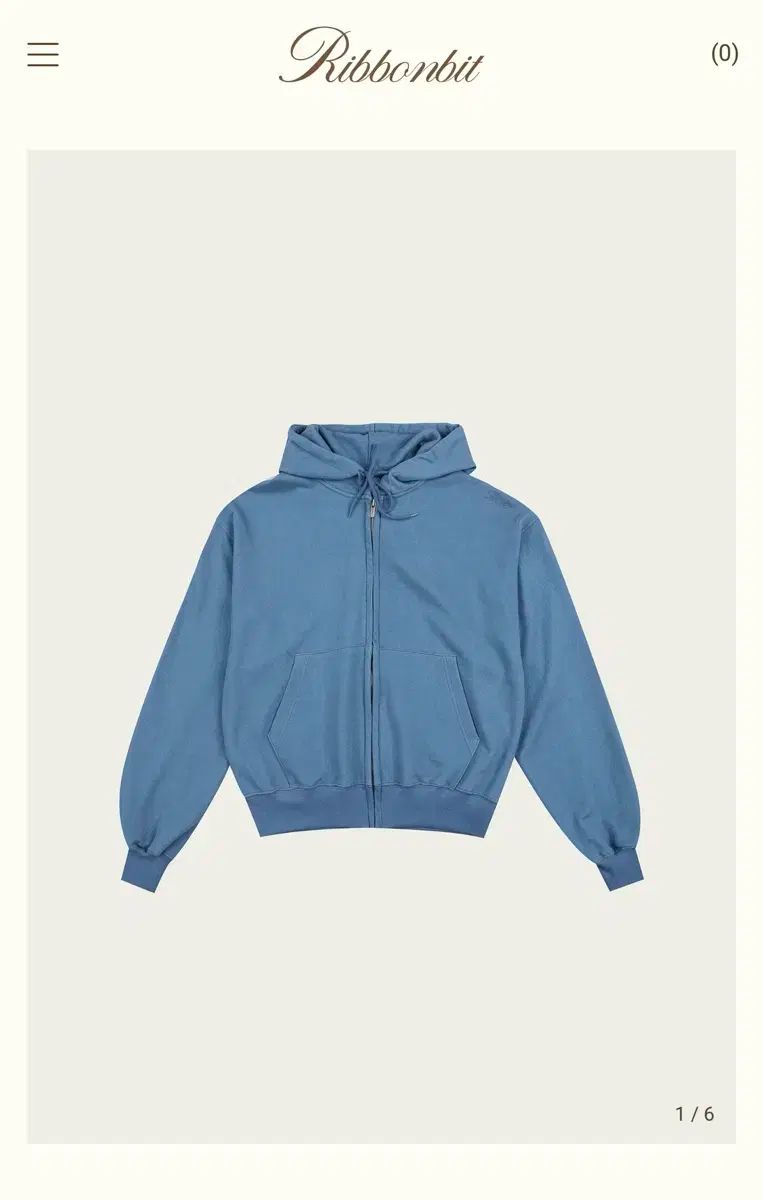Click the header bar of the store page
The image size is (762, 1200).
(x=380, y=55)
